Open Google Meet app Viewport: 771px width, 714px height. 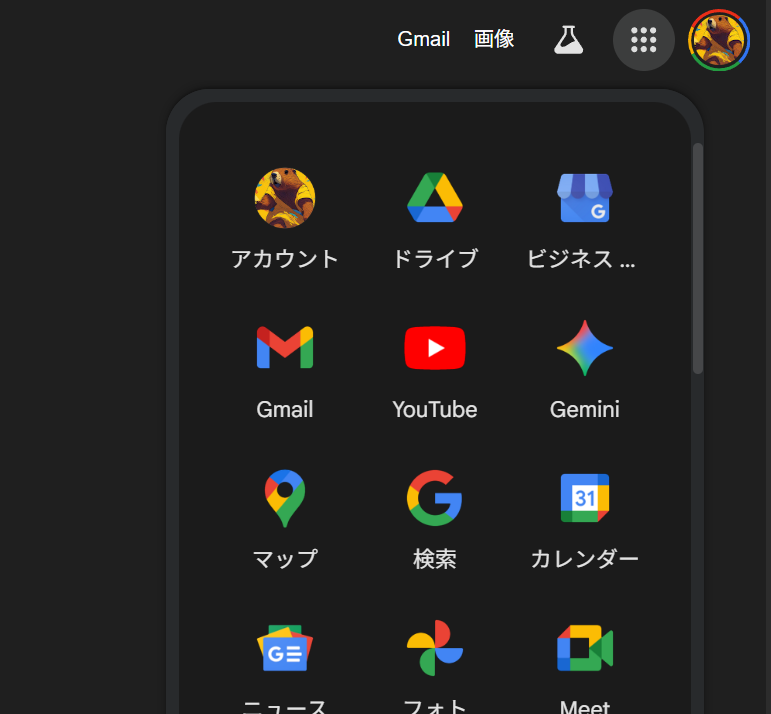584,660
